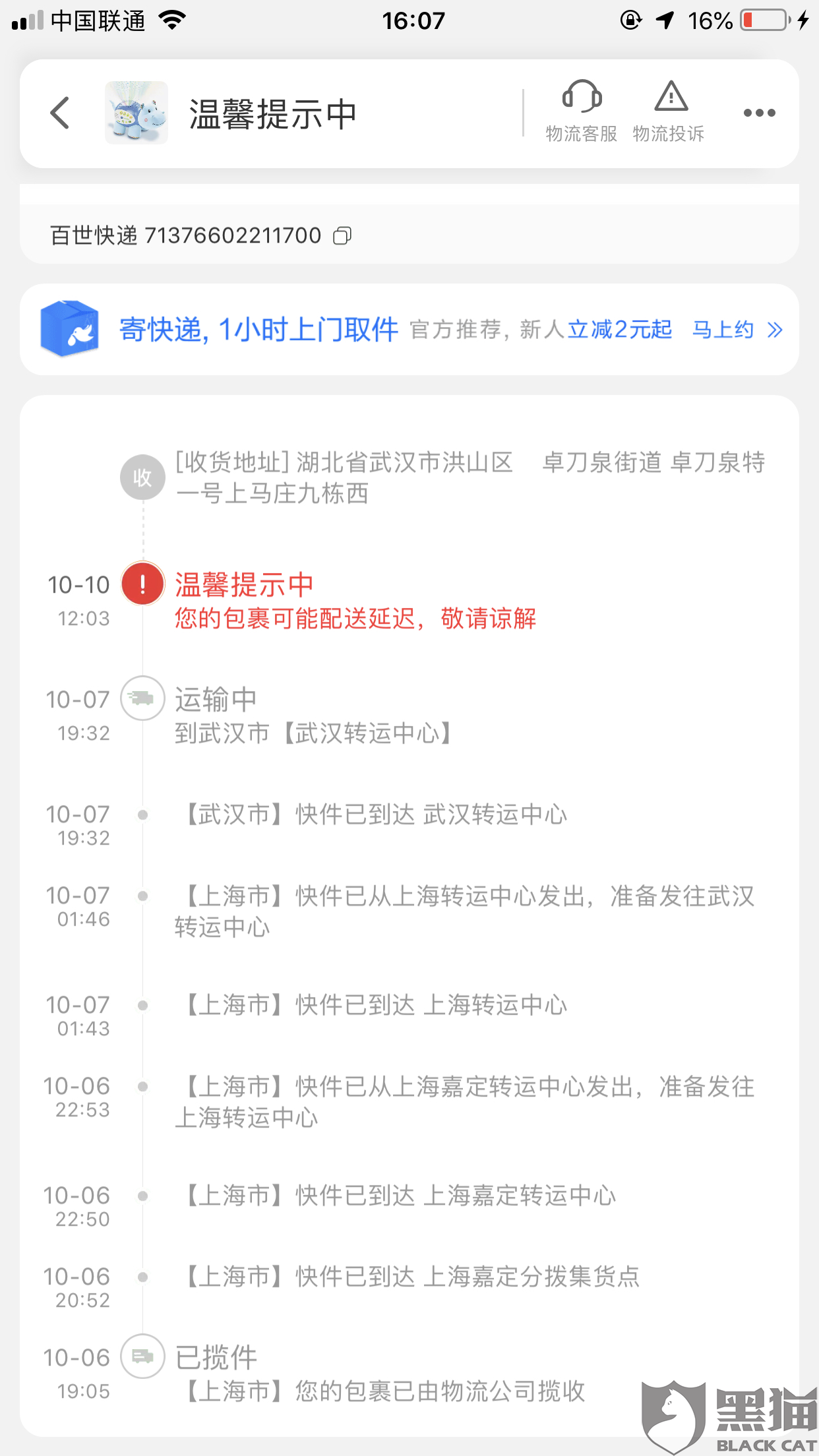Copy the 百世快递 tracking number

(342, 235)
